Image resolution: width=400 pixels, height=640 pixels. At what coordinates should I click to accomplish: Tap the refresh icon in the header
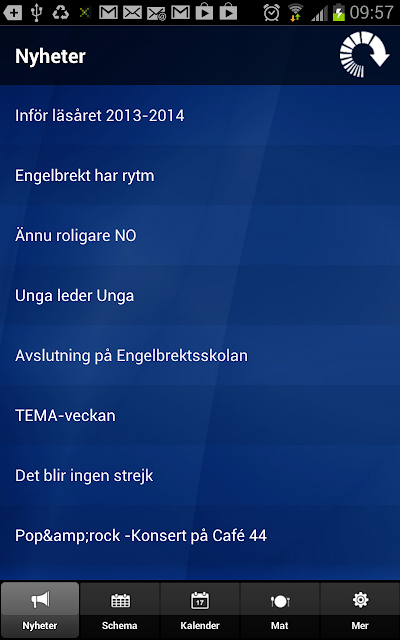364,54
